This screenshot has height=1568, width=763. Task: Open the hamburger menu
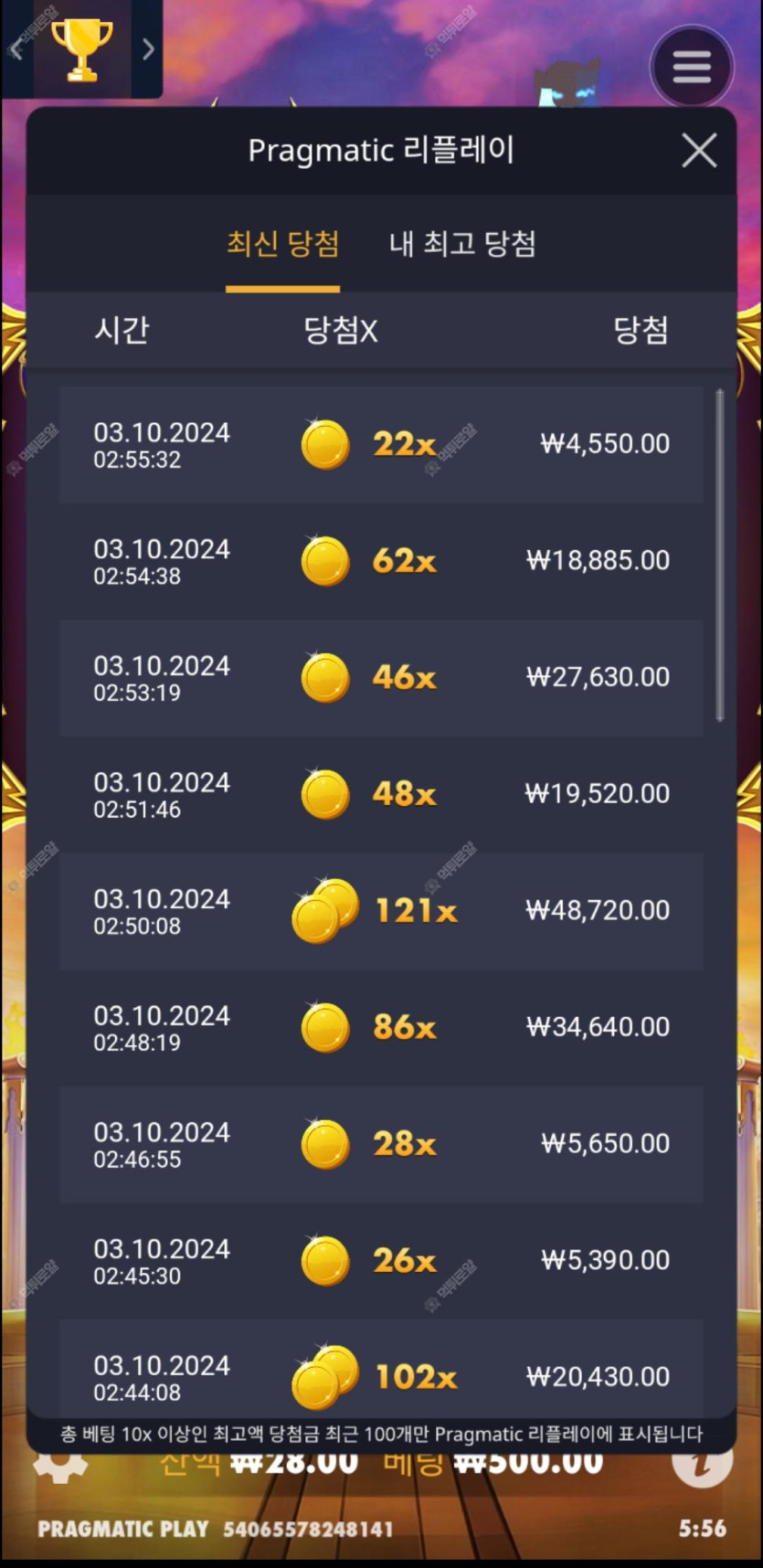coord(692,67)
